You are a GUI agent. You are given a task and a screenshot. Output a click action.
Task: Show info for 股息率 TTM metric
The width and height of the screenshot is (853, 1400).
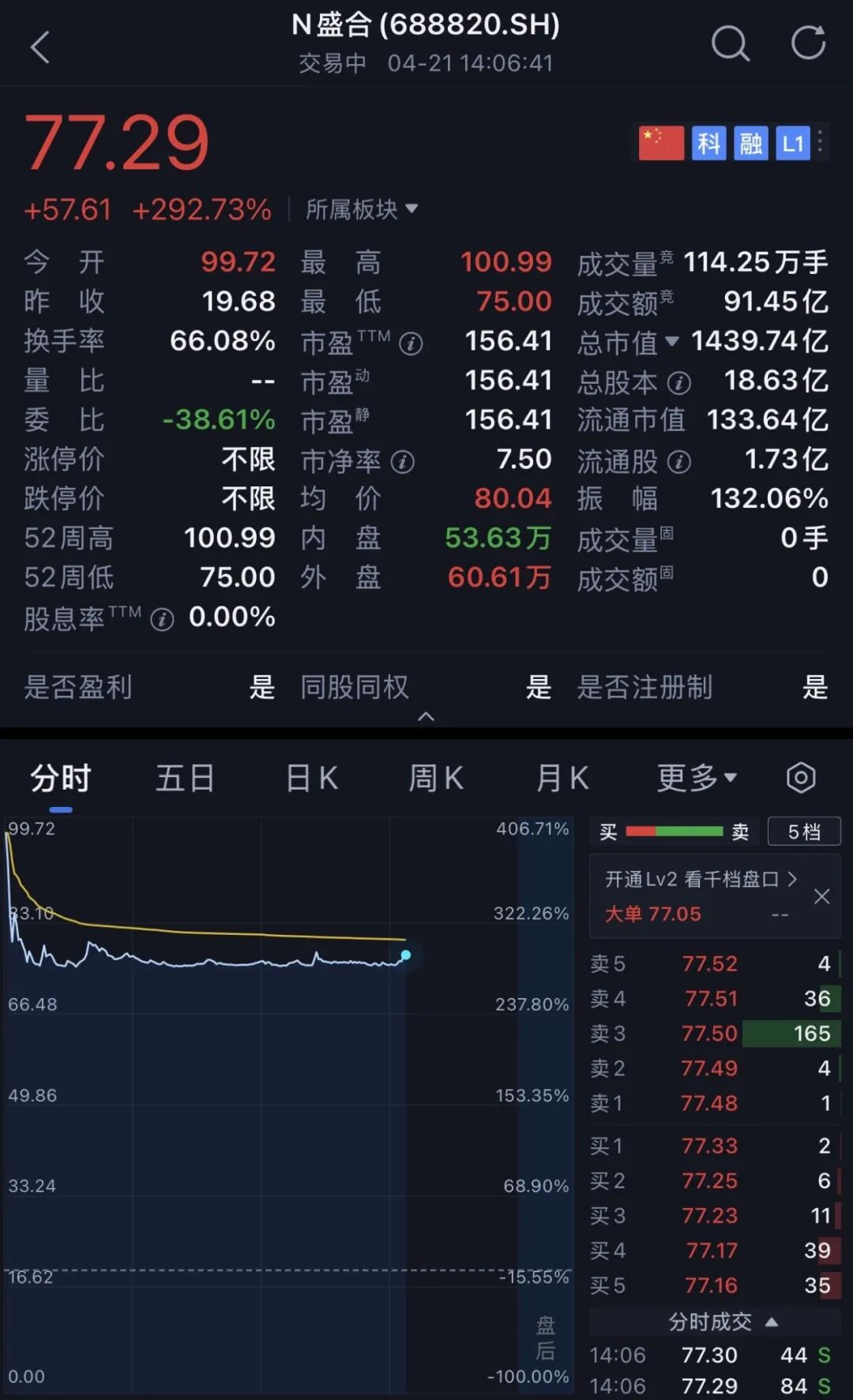click(x=162, y=620)
